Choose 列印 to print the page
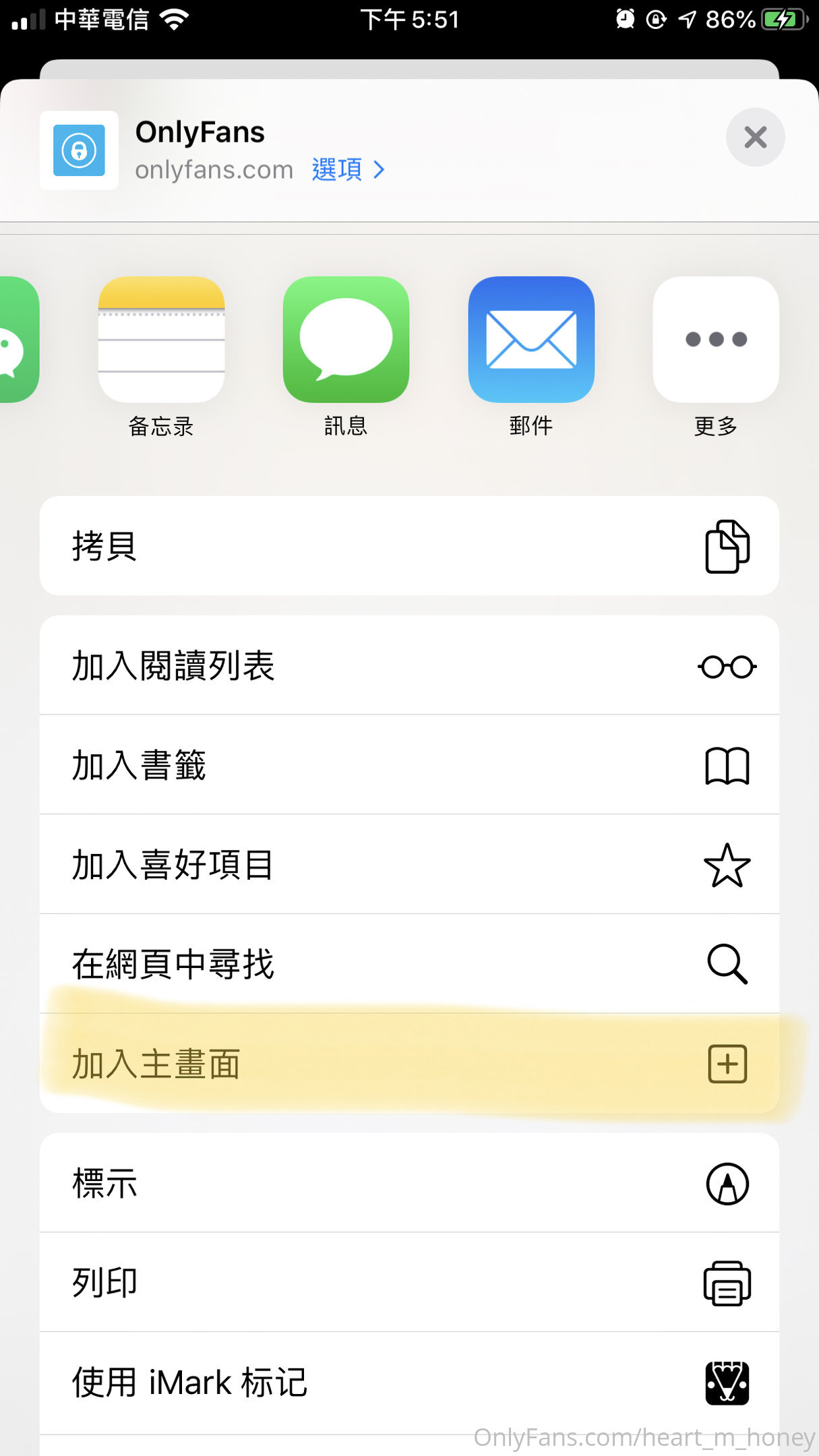 [x=409, y=1282]
